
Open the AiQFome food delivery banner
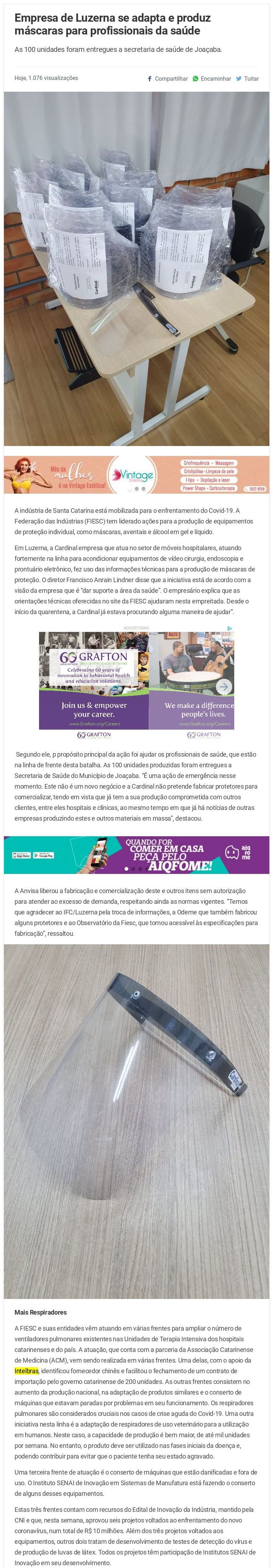point(137,855)
